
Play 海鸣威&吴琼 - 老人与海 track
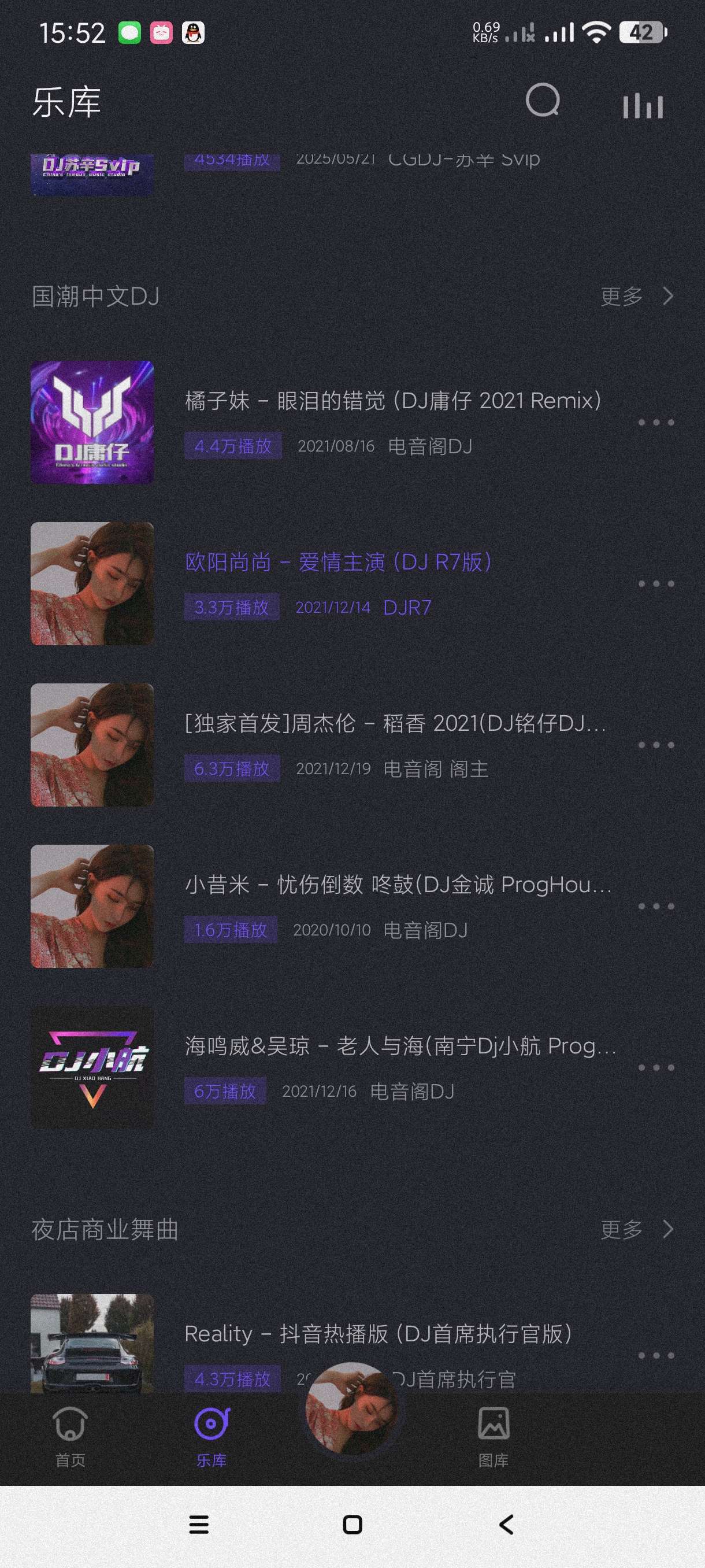[x=400, y=1046]
